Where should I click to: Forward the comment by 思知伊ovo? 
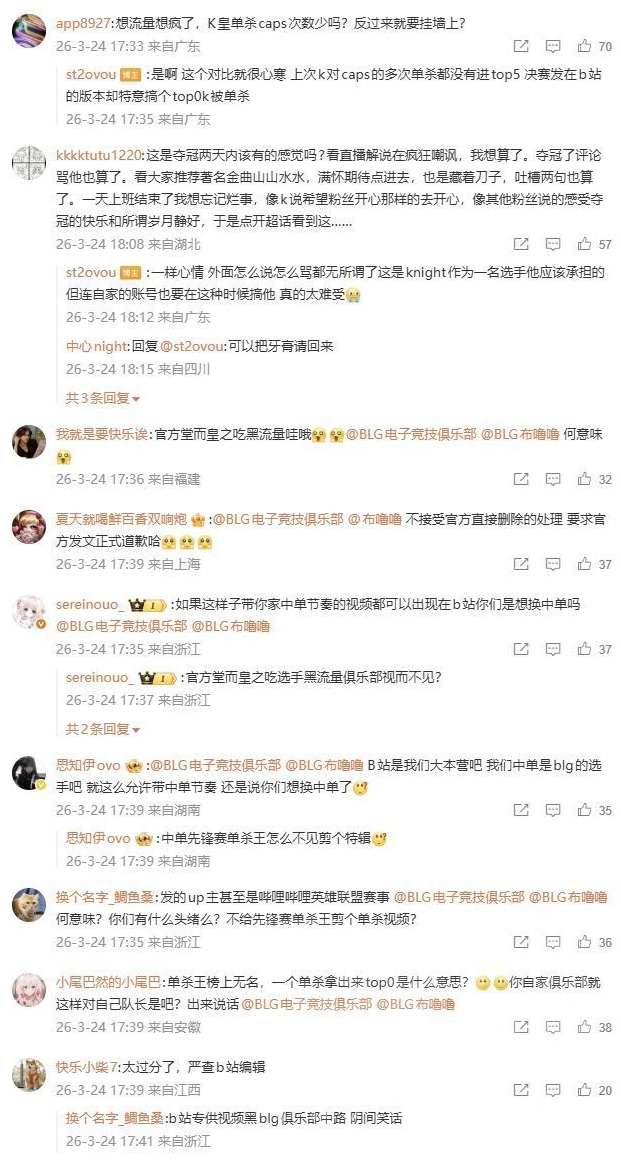(521, 810)
